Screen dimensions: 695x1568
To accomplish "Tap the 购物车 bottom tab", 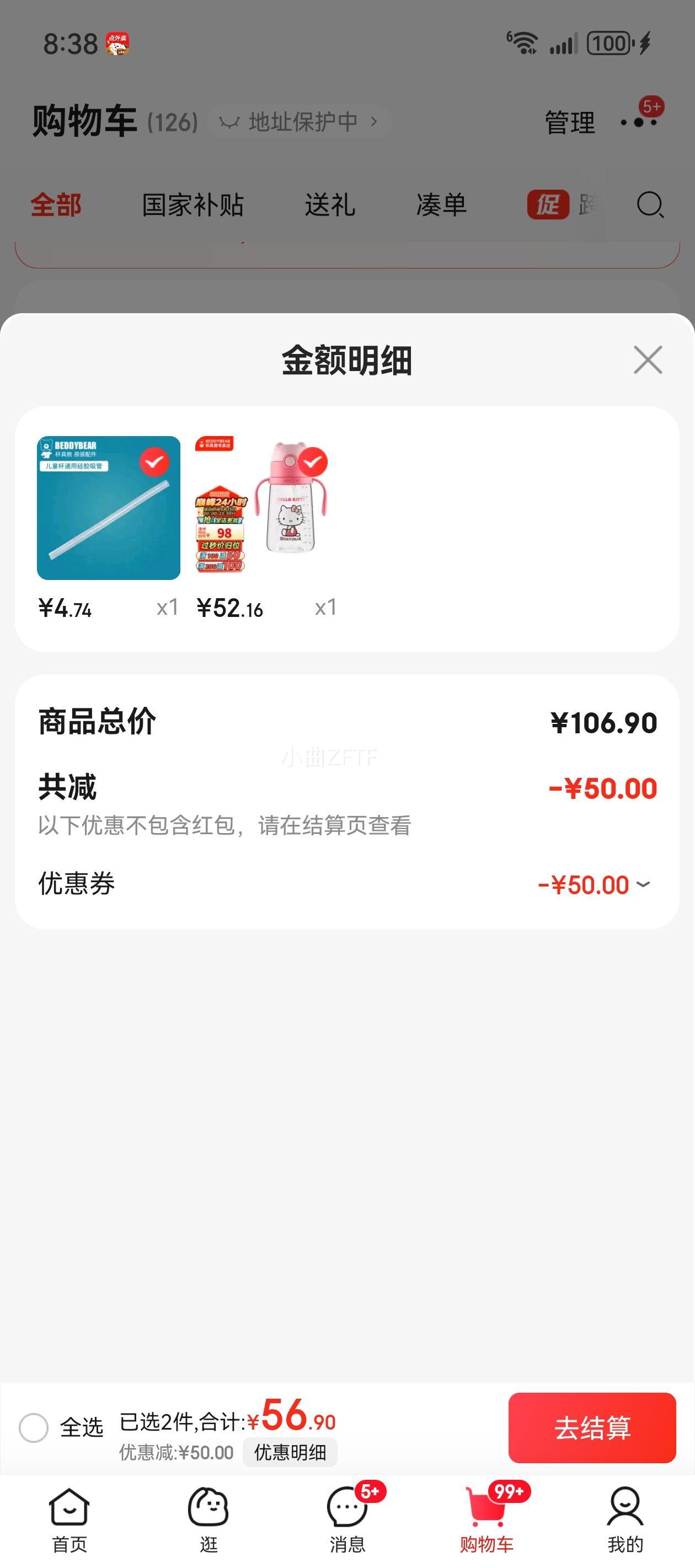I will [x=486, y=1519].
